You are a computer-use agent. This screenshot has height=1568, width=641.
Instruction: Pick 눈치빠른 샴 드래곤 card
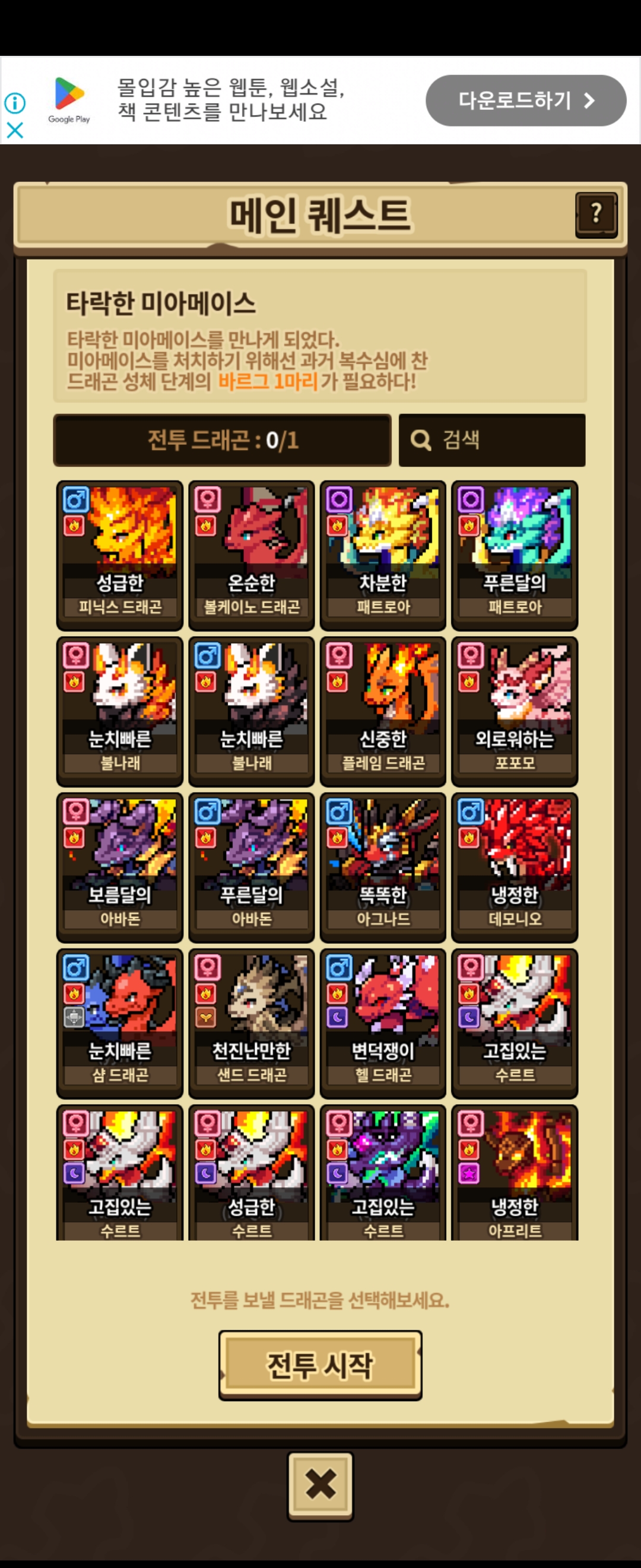point(120,1023)
